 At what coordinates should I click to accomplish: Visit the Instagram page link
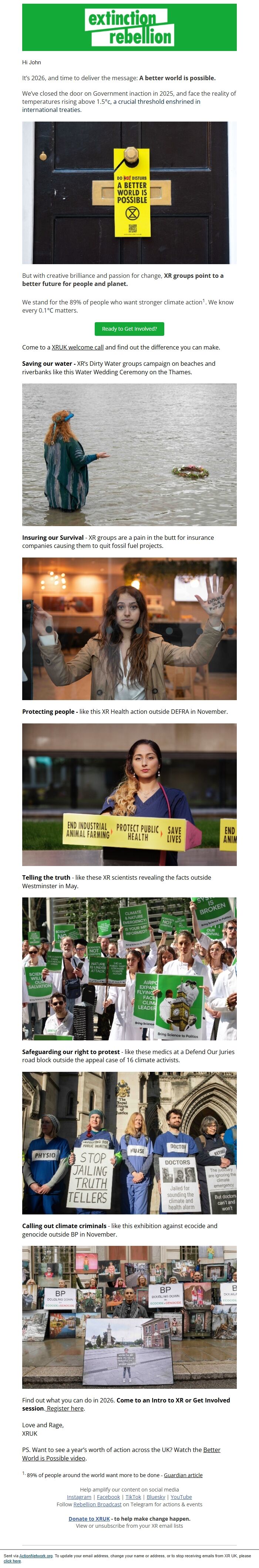tap(79, 1497)
